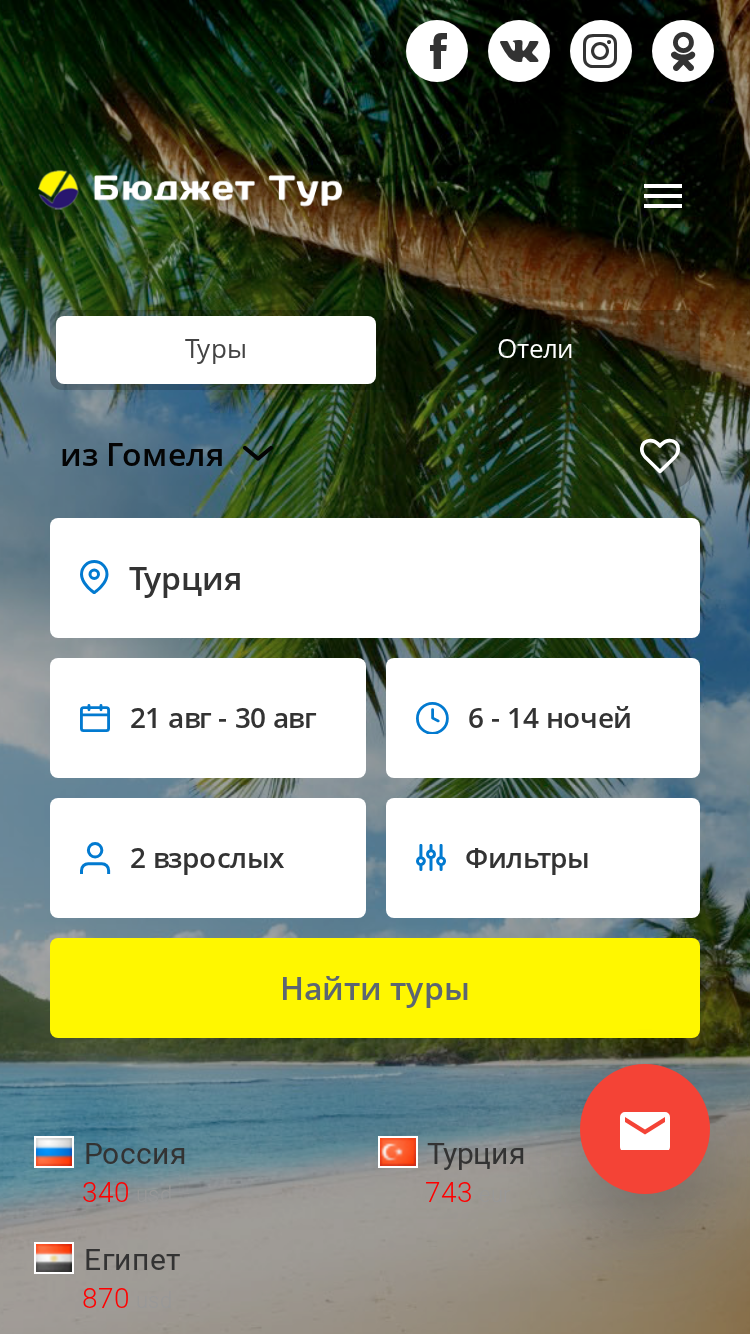Expand the из Гомеля departure dropdown

click(x=167, y=455)
